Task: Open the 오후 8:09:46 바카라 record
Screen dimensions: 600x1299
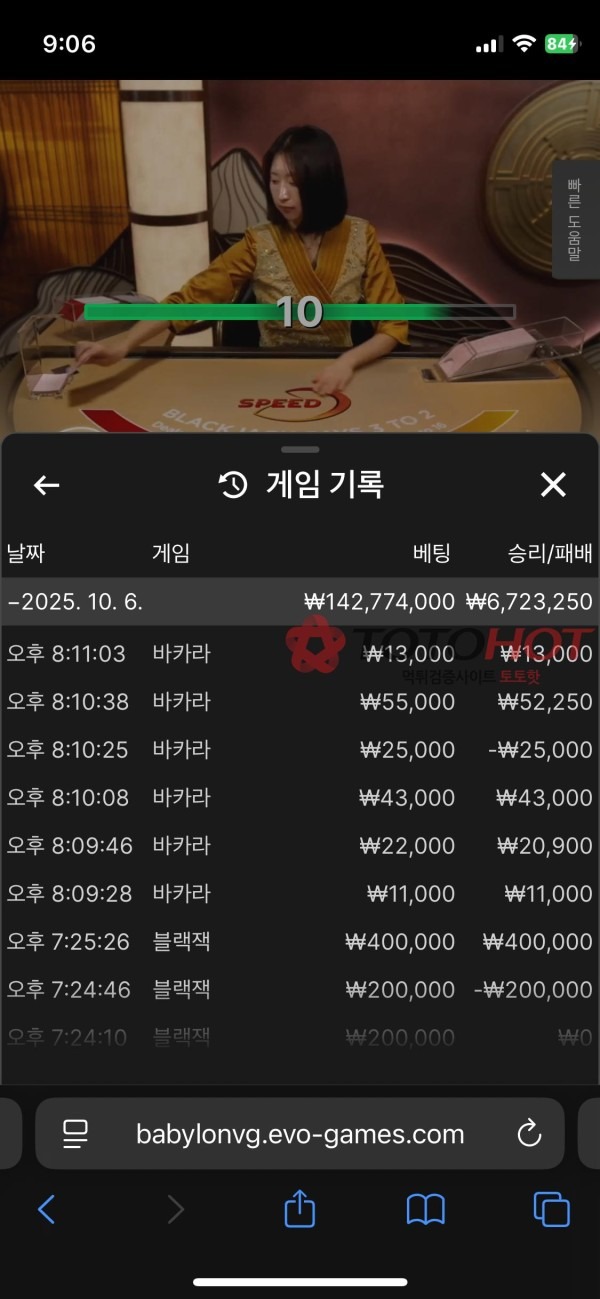Action: pyautogui.click(x=300, y=846)
